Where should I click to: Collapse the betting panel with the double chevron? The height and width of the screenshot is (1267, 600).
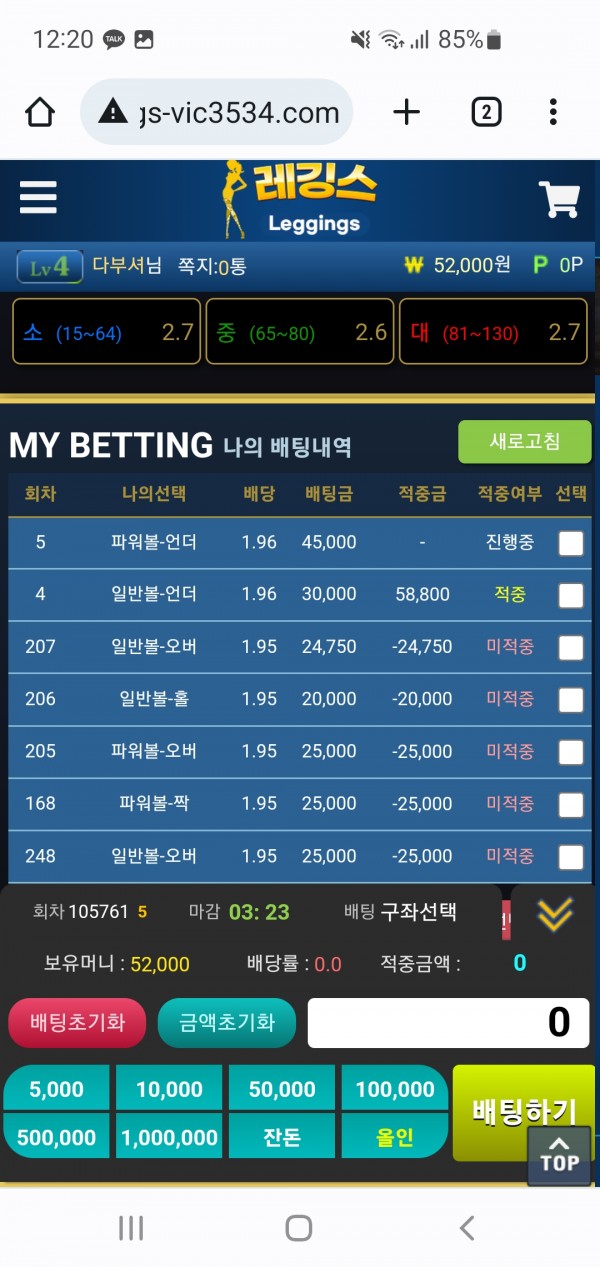[x=555, y=913]
